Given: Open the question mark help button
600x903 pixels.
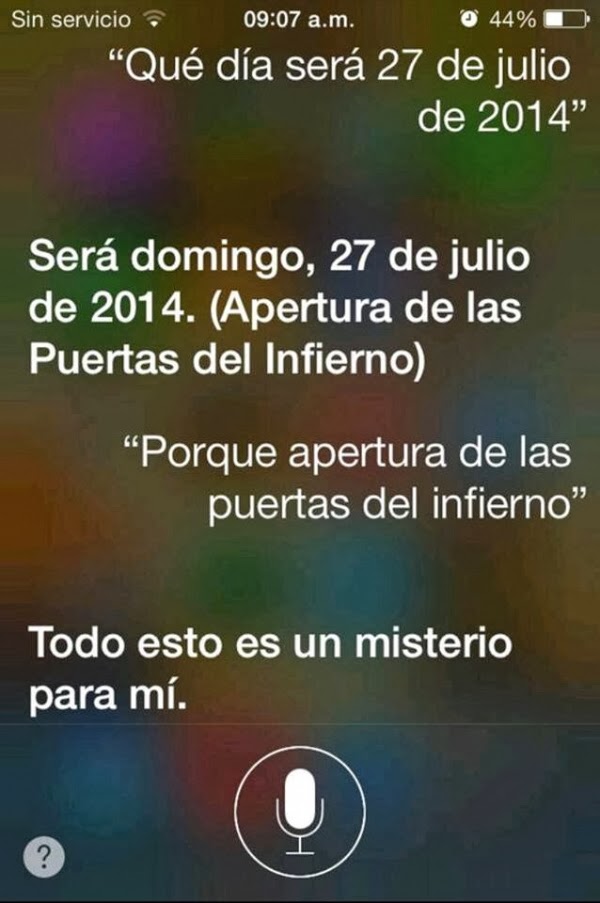Looking at the screenshot, I should tap(44, 857).
